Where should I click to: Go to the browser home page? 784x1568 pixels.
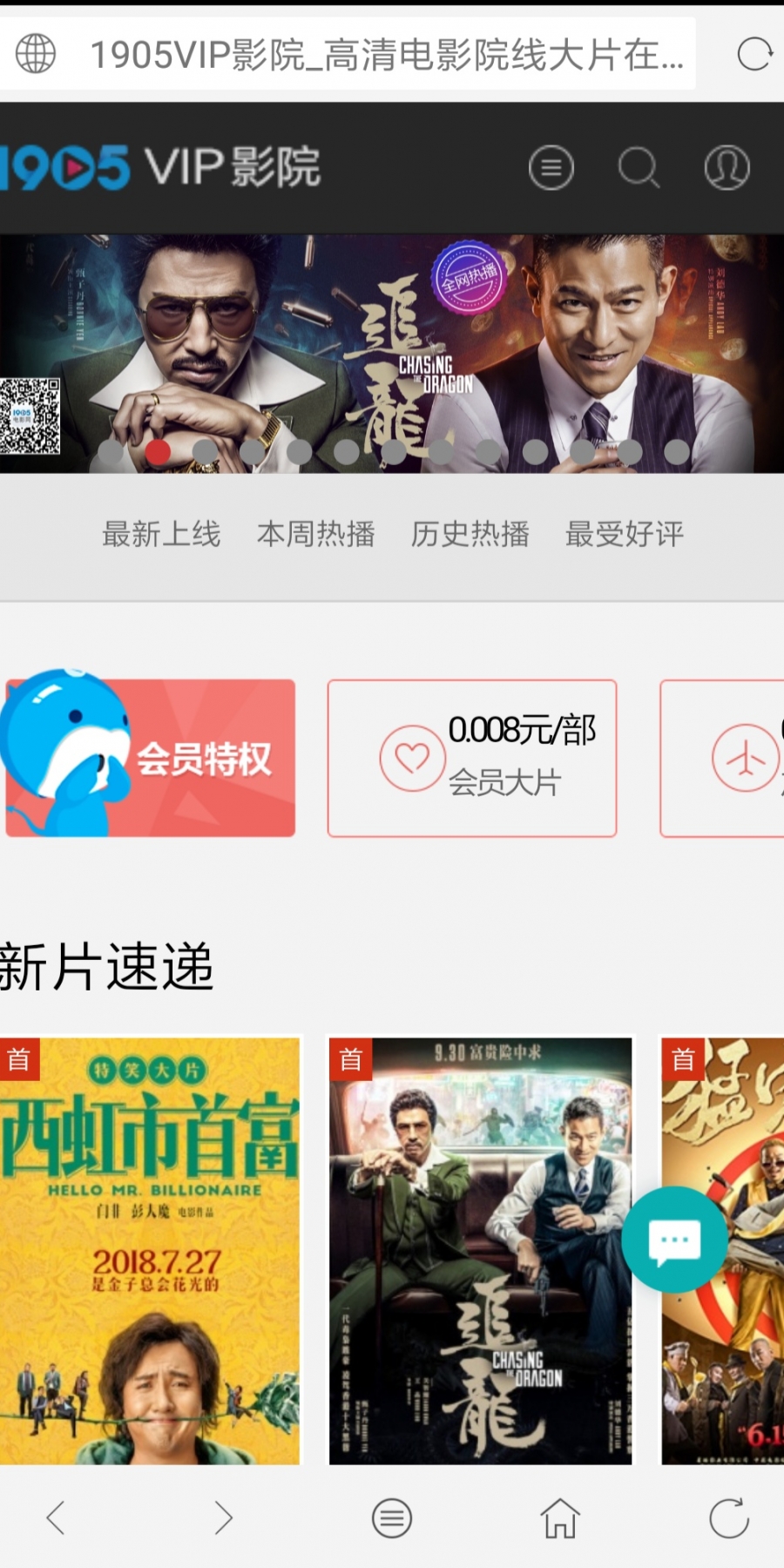560,1517
